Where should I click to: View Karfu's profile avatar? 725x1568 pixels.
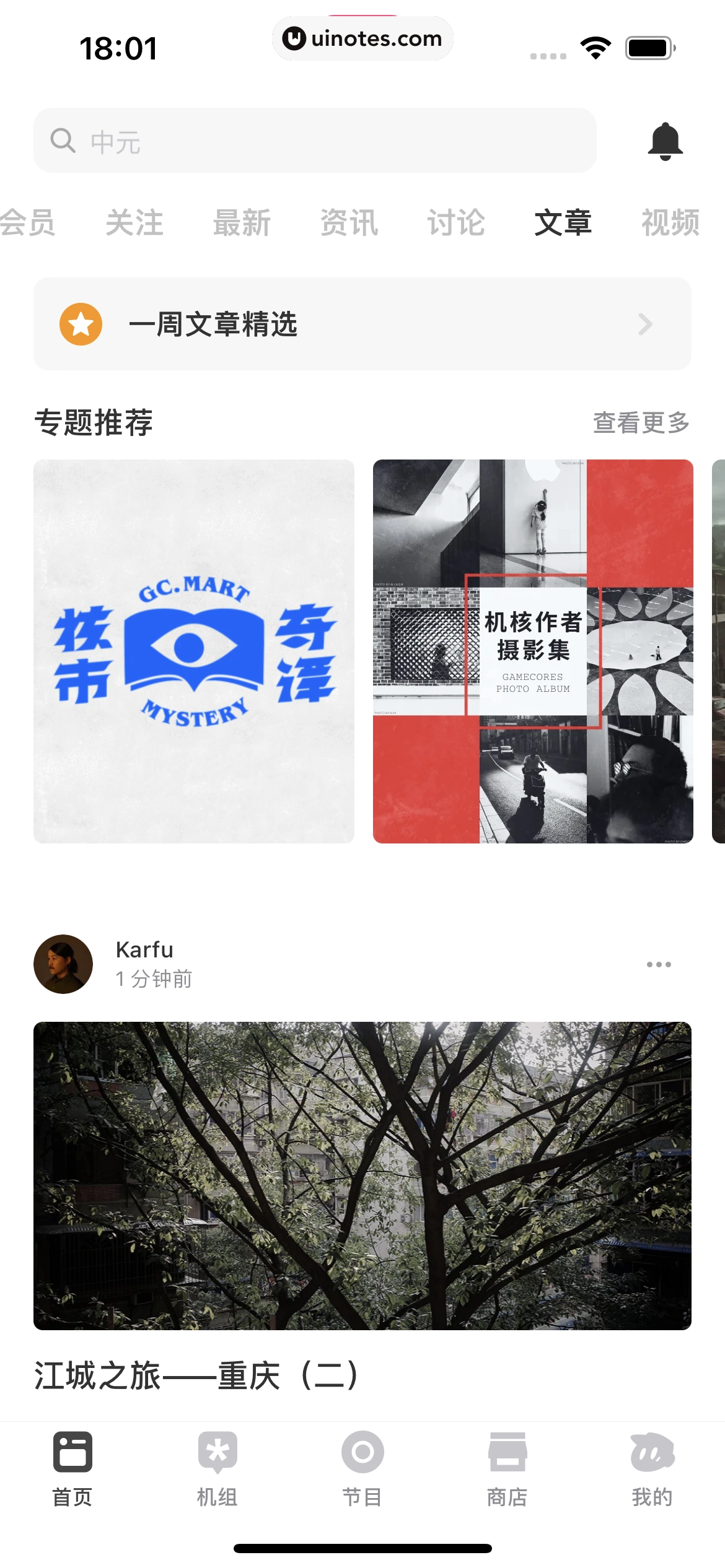[63, 964]
